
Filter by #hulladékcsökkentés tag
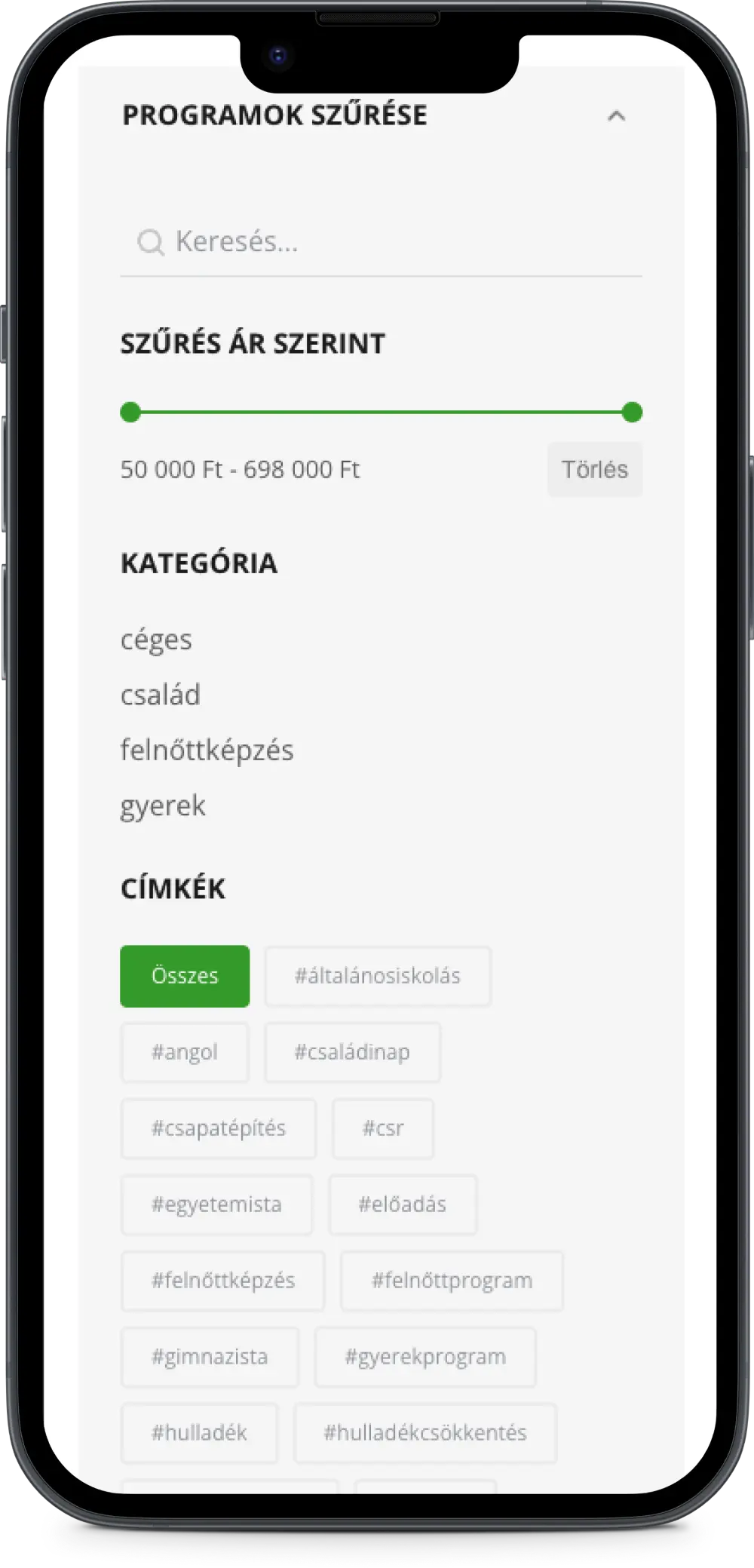pyautogui.click(x=425, y=1433)
